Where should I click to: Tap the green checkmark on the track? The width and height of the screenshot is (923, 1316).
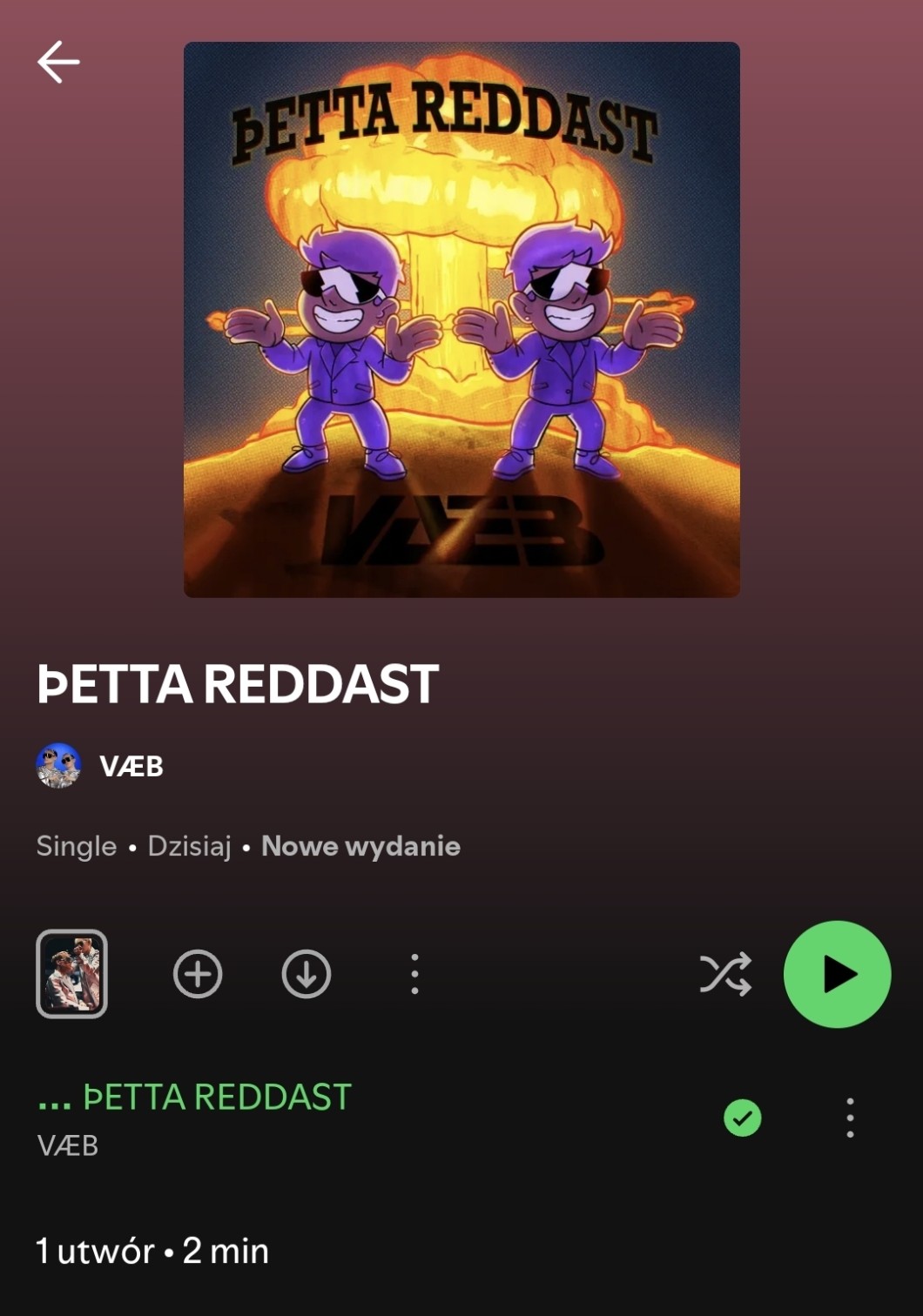743,1118
